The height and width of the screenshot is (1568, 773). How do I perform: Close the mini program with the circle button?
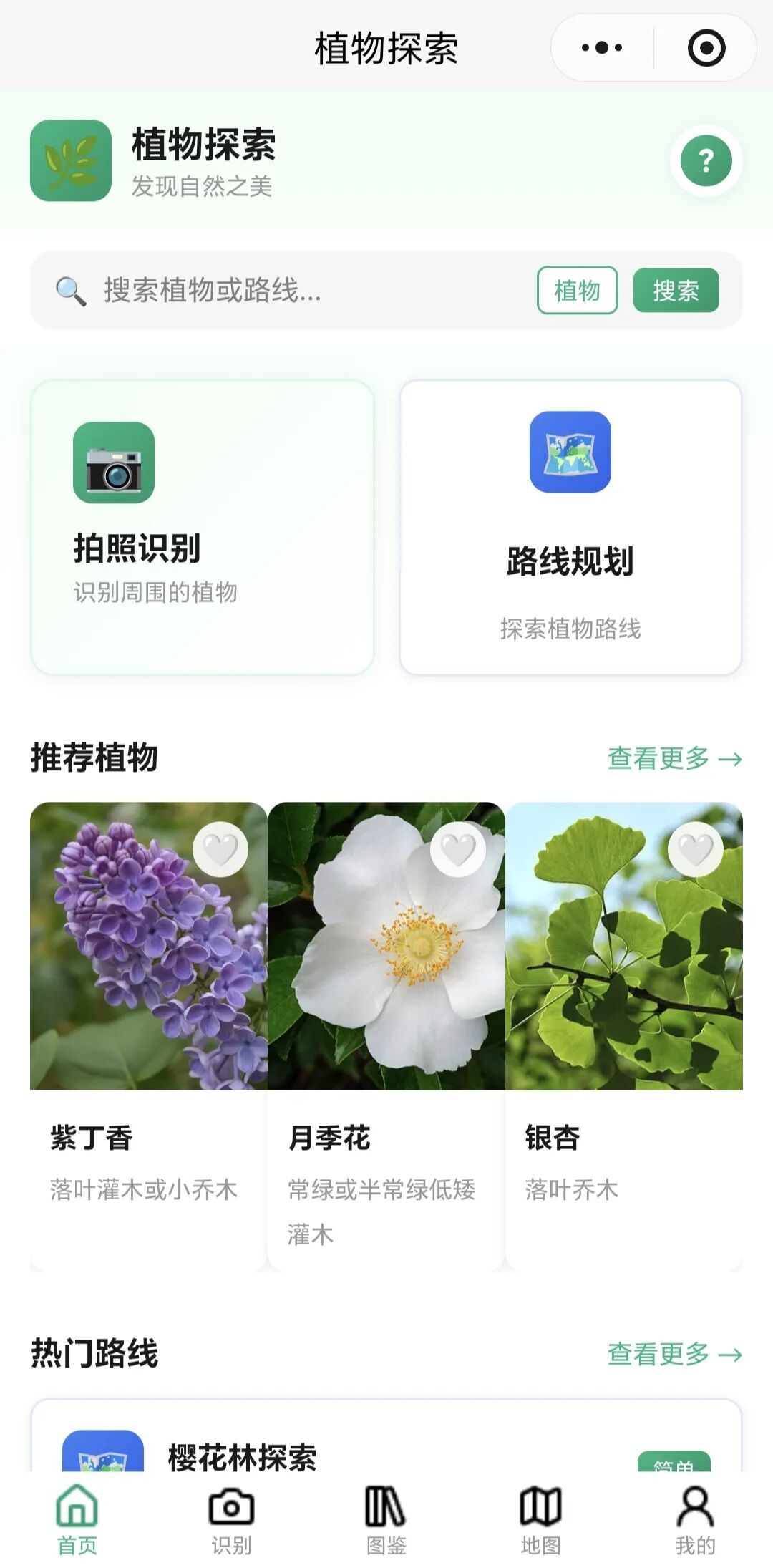pyautogui.click(x=706, y=48)
